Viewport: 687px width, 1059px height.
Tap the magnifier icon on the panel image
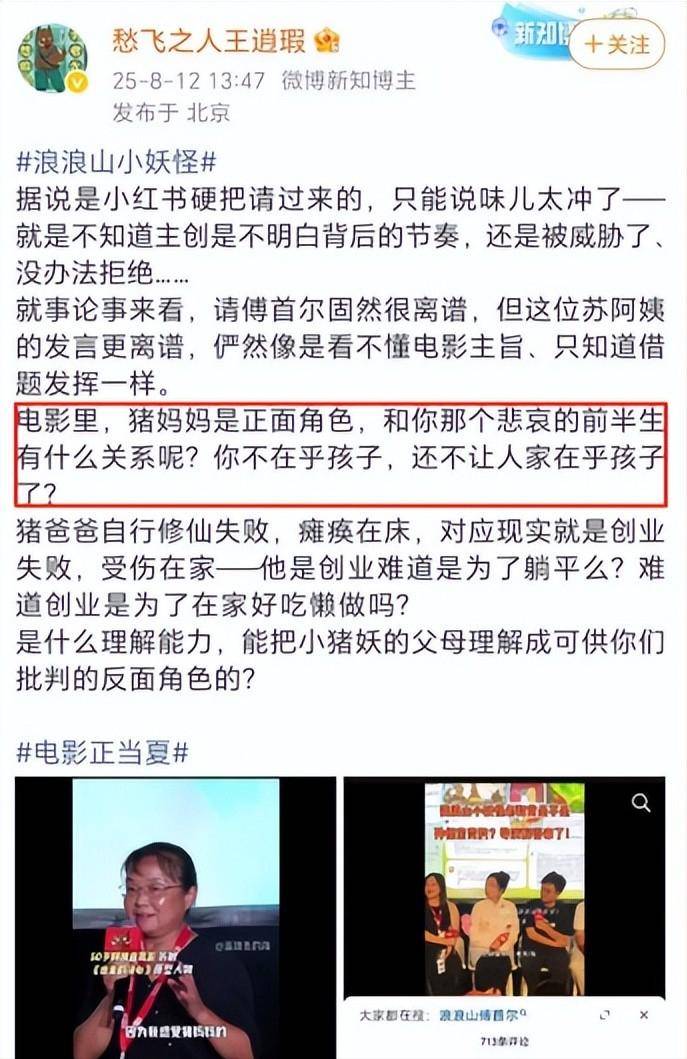click(641, 802)
